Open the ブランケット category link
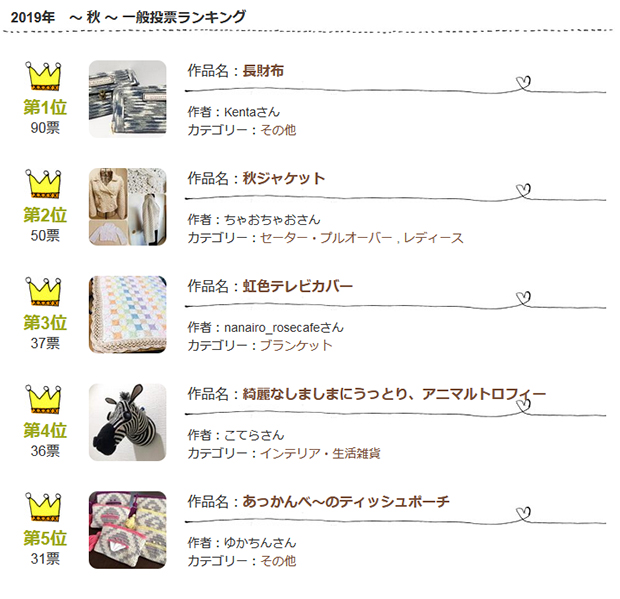Image resolution: width=620 pixels, height=599 pixels. (296, 346)
